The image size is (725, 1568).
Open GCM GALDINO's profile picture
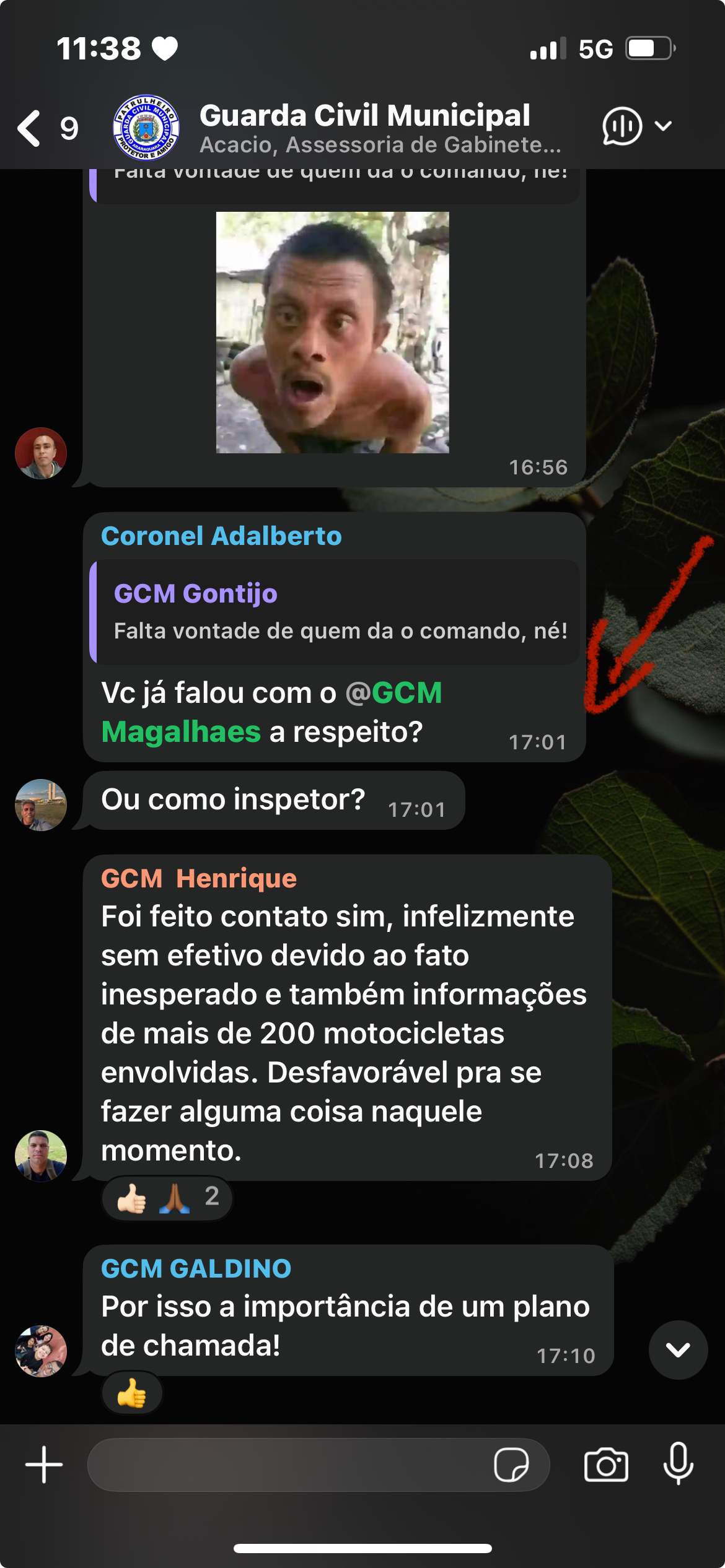click(41, 1351)
